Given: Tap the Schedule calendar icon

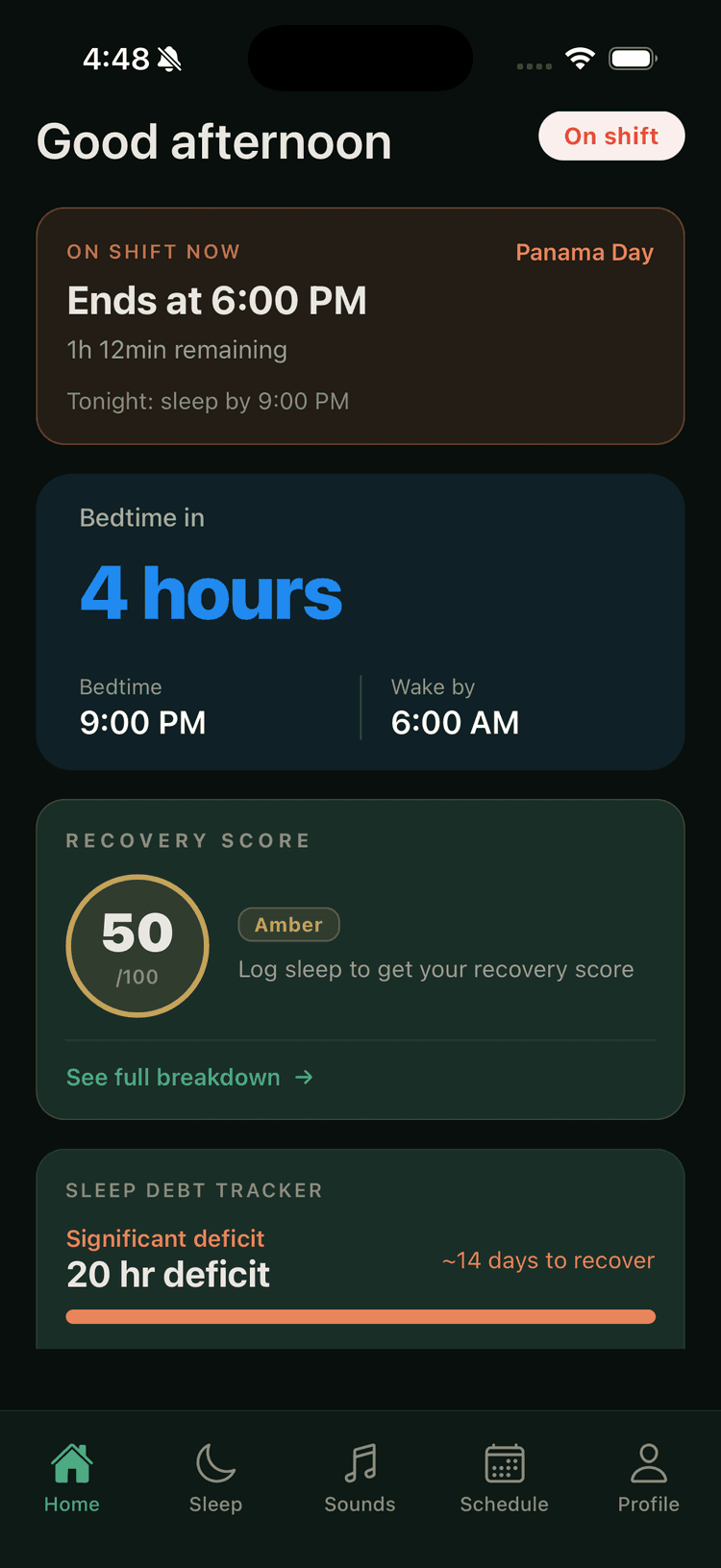Looking at the screenshot, I should click(x=504, y=1462).
